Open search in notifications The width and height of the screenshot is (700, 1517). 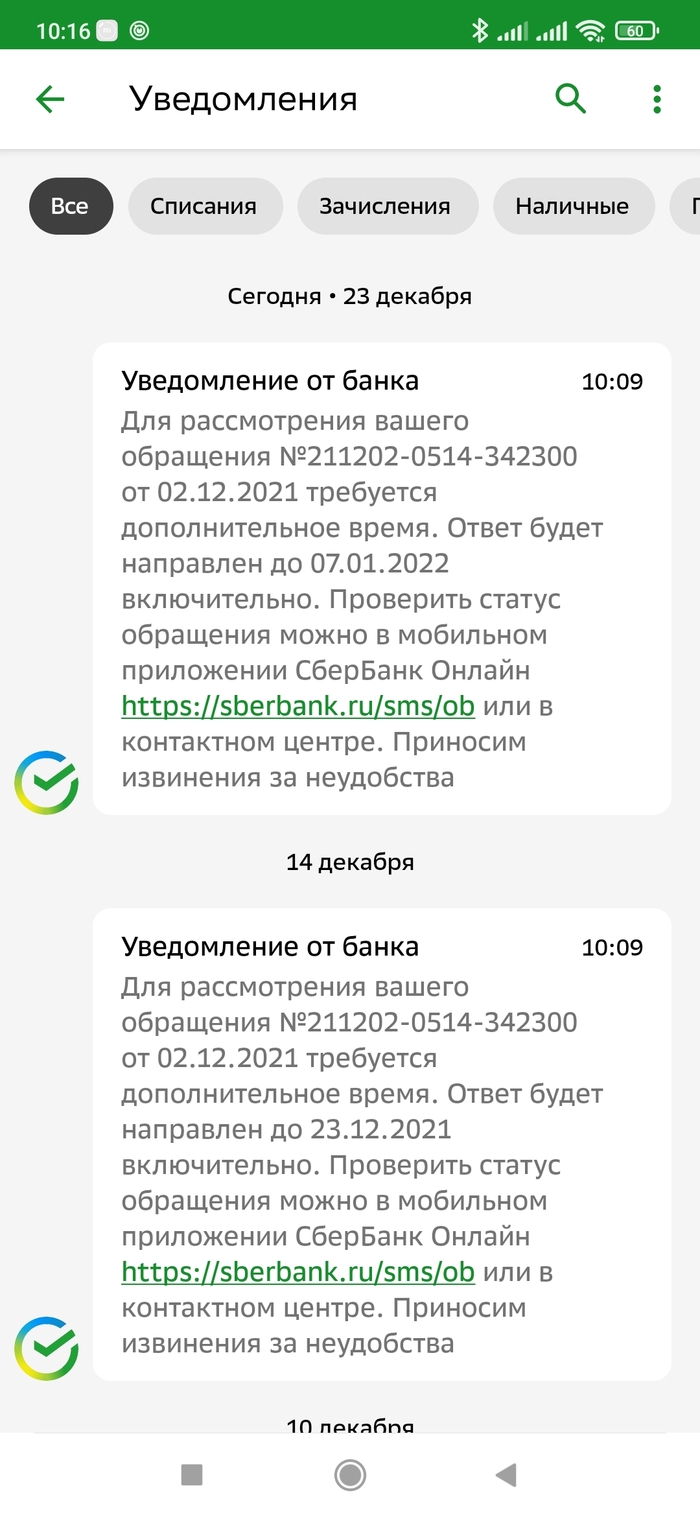[x=570, y=99]
